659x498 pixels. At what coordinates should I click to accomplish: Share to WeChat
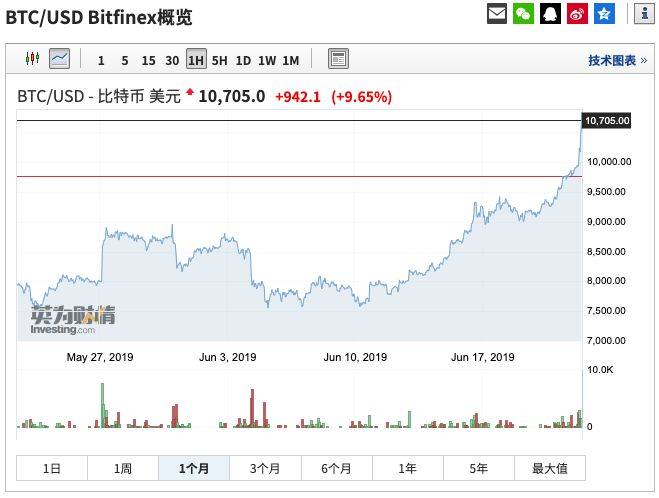524,14
